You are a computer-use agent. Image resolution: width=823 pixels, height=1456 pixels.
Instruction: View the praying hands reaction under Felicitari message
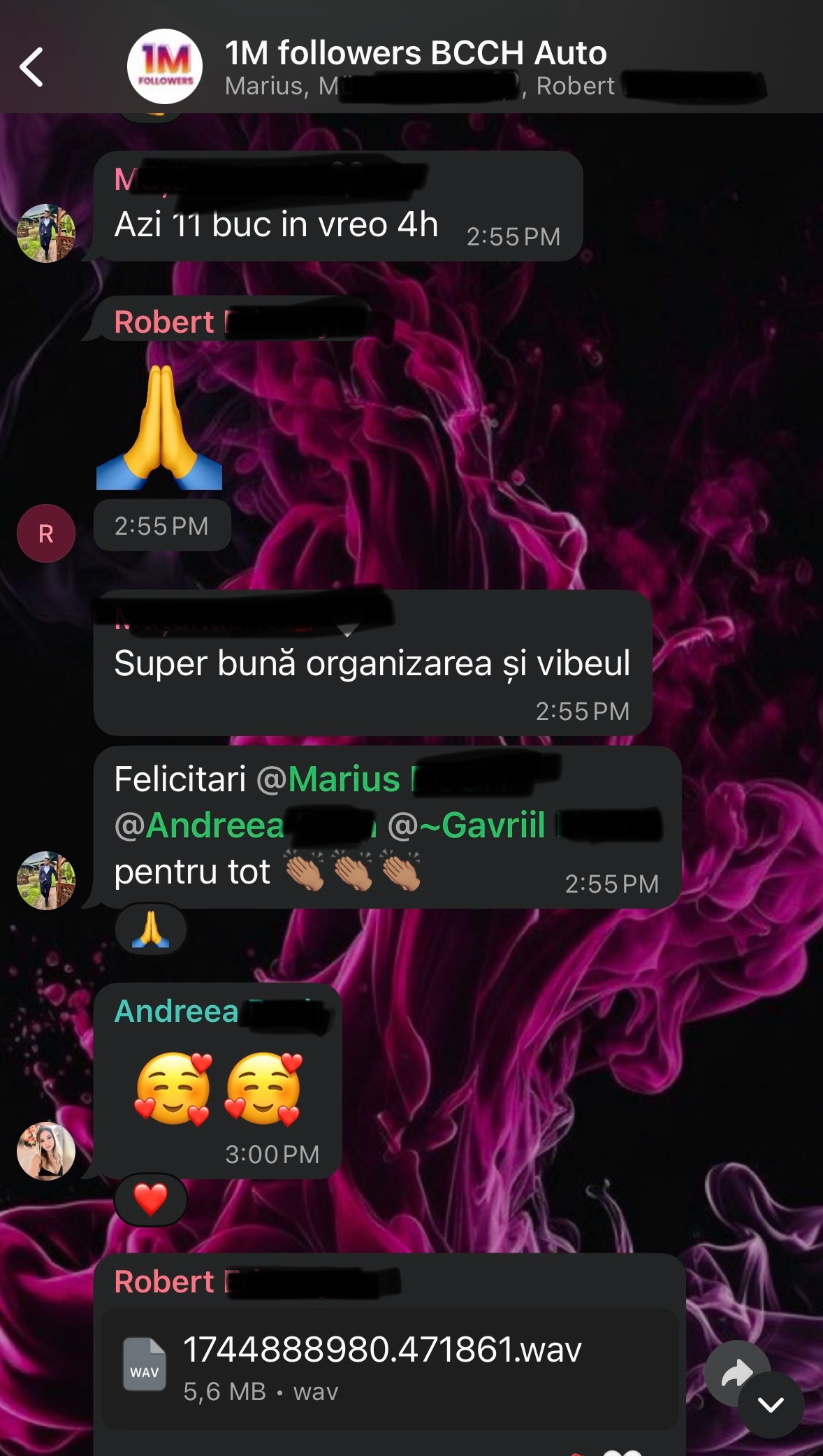pyautogui.click(x=150, y=930)
